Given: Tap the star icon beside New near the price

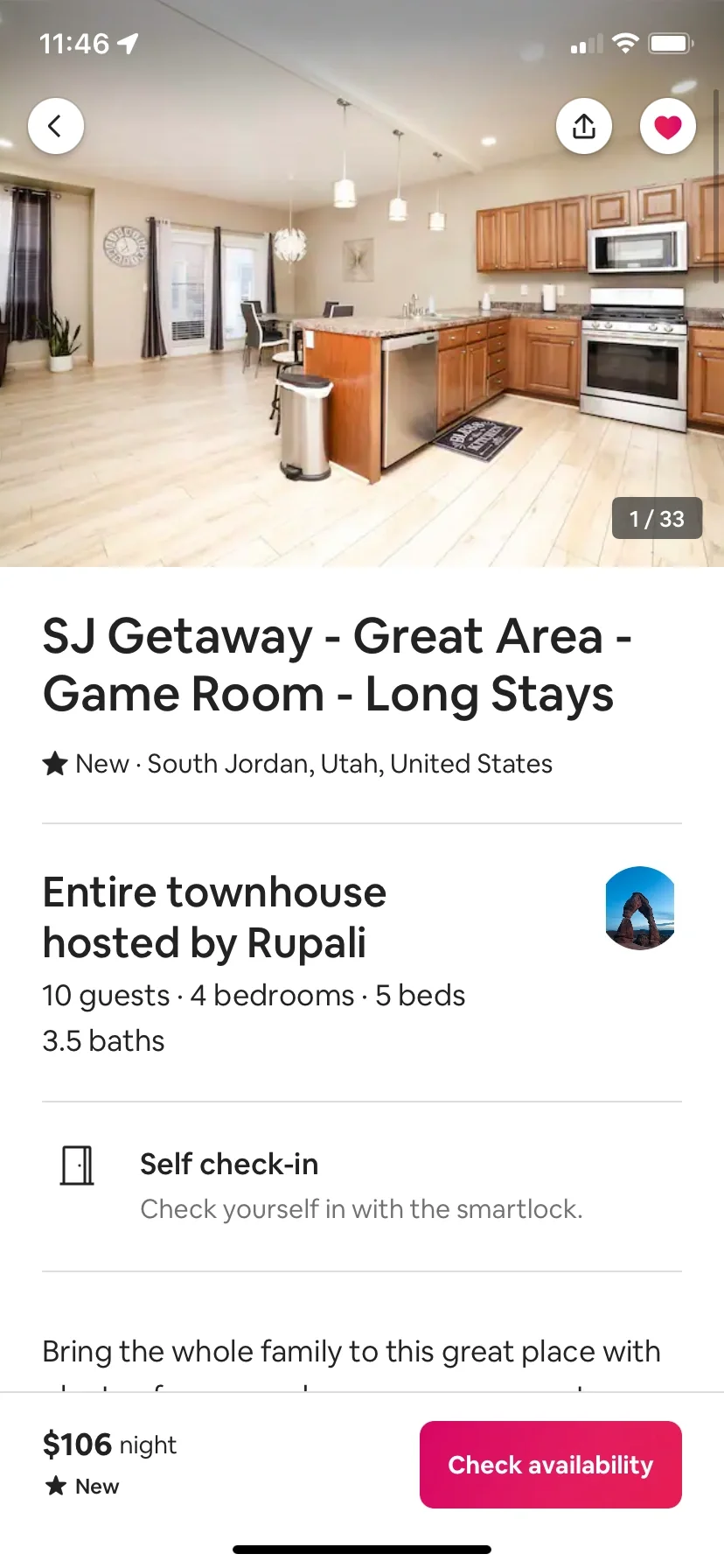Looking at the screenshot, I should [x=56, y=1485].
